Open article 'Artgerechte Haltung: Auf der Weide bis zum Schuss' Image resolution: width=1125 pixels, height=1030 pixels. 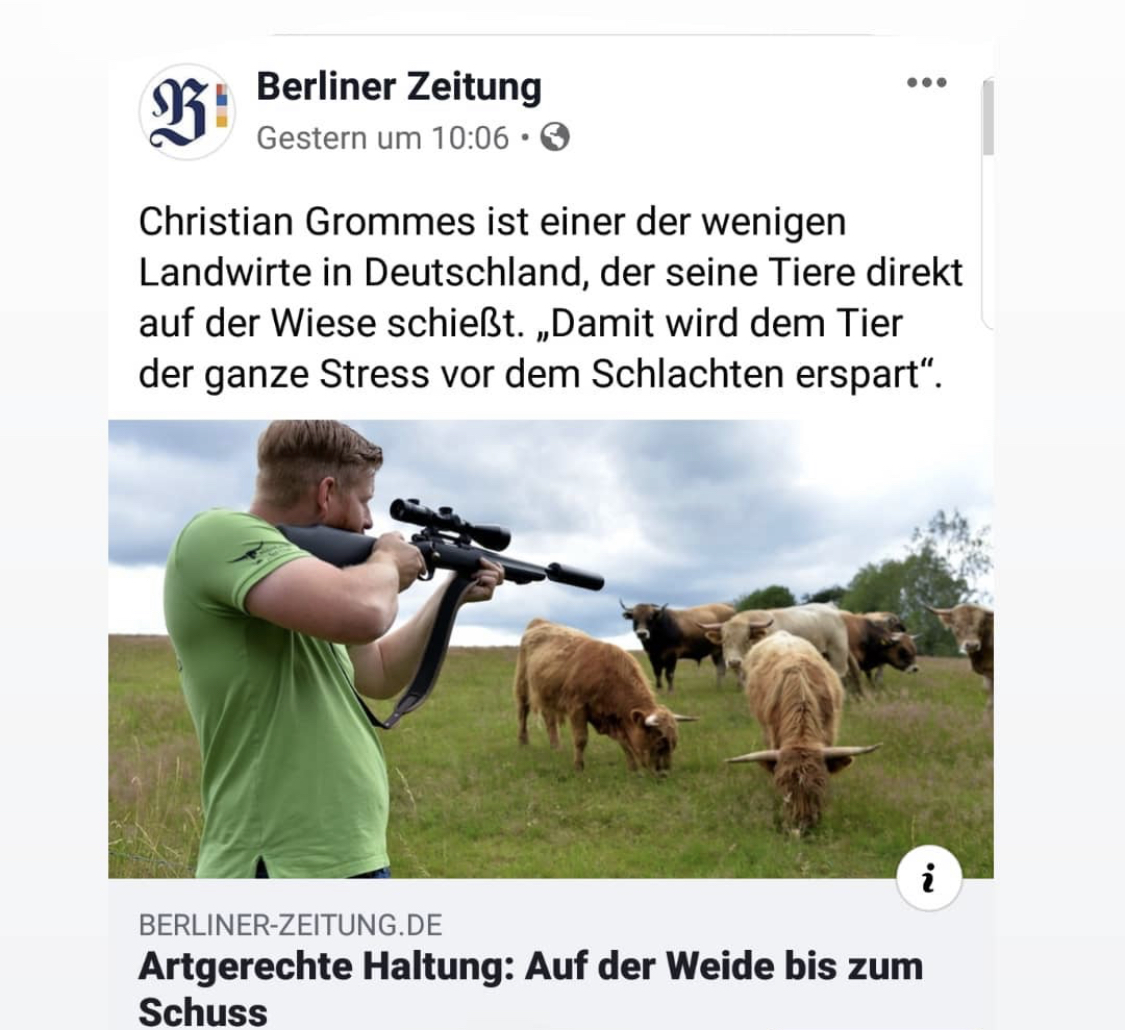(530, 985)
